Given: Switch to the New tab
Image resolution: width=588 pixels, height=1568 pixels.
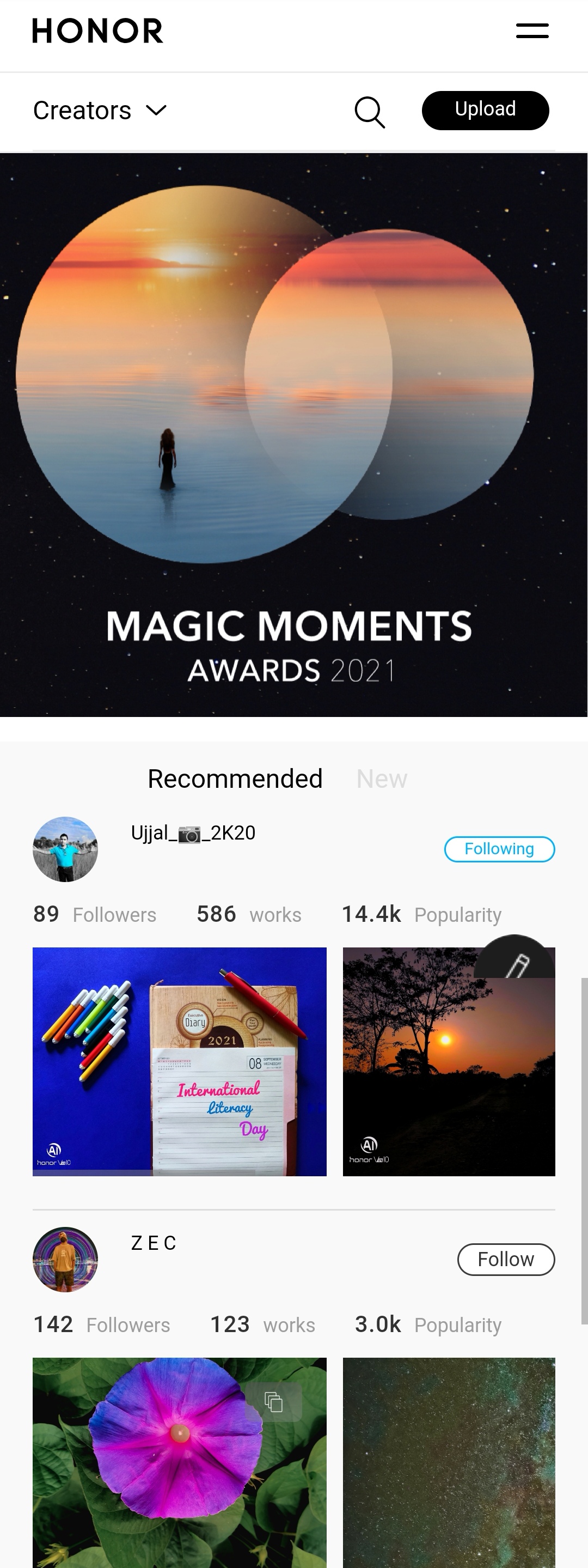Looking at the screenshot, I should coord(381,779).
